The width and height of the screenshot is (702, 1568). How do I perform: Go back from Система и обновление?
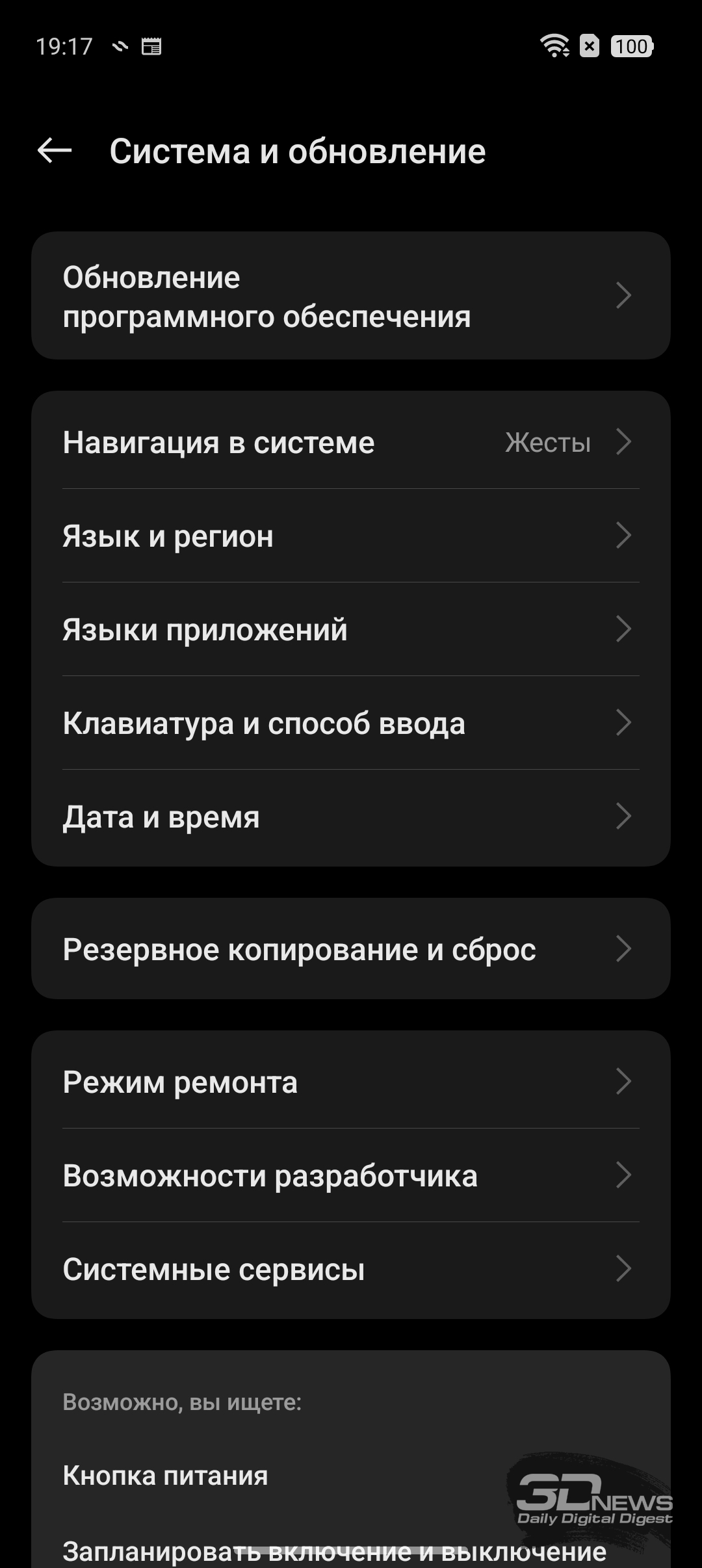(55, 151)
